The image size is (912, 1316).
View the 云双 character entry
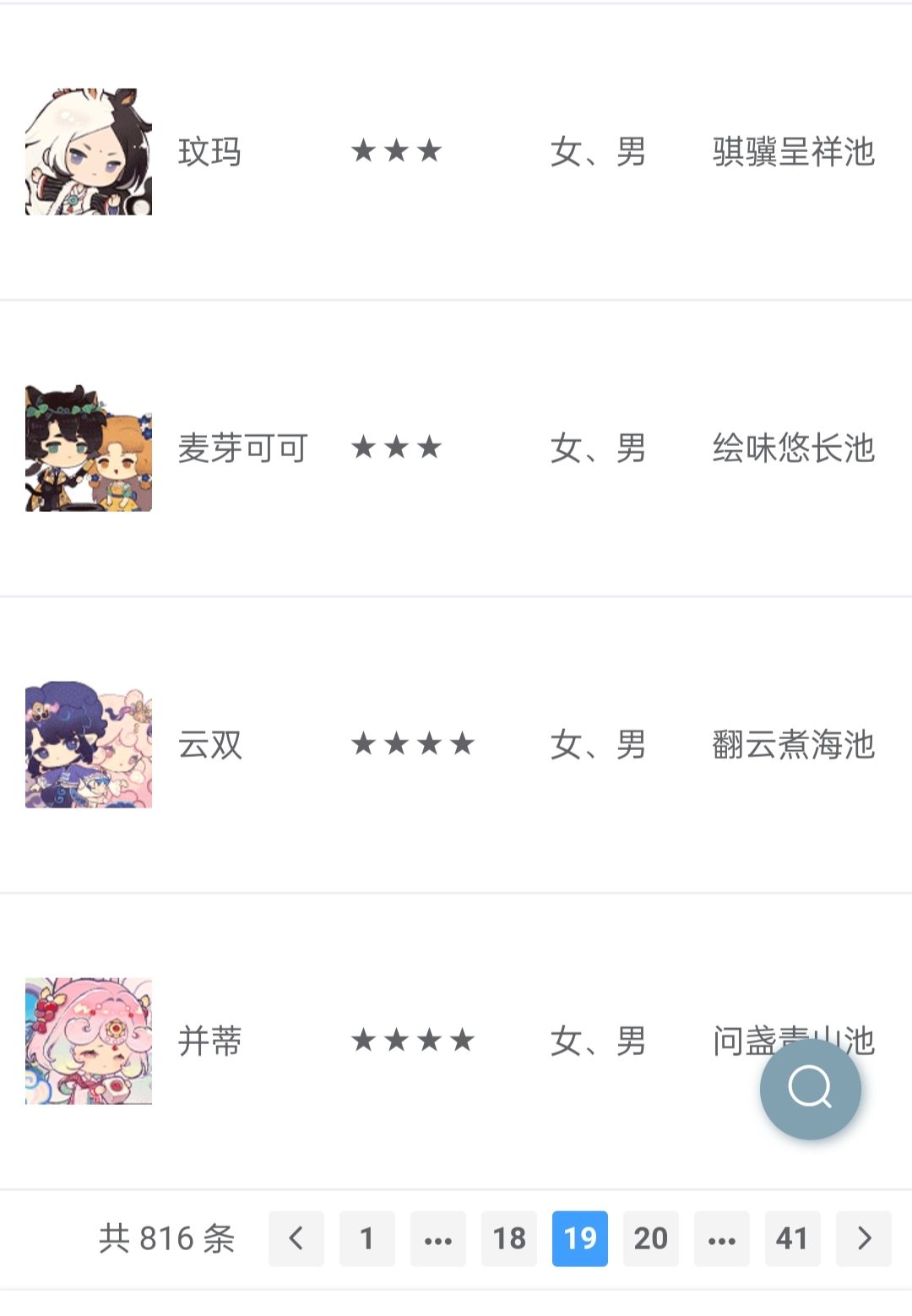tap(456, 745)
